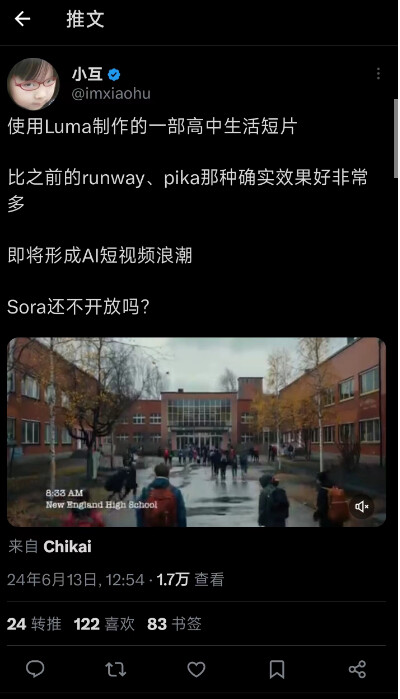400x699 pixels.
Task: Like this tweet with the heart
Action: point(196,669)
